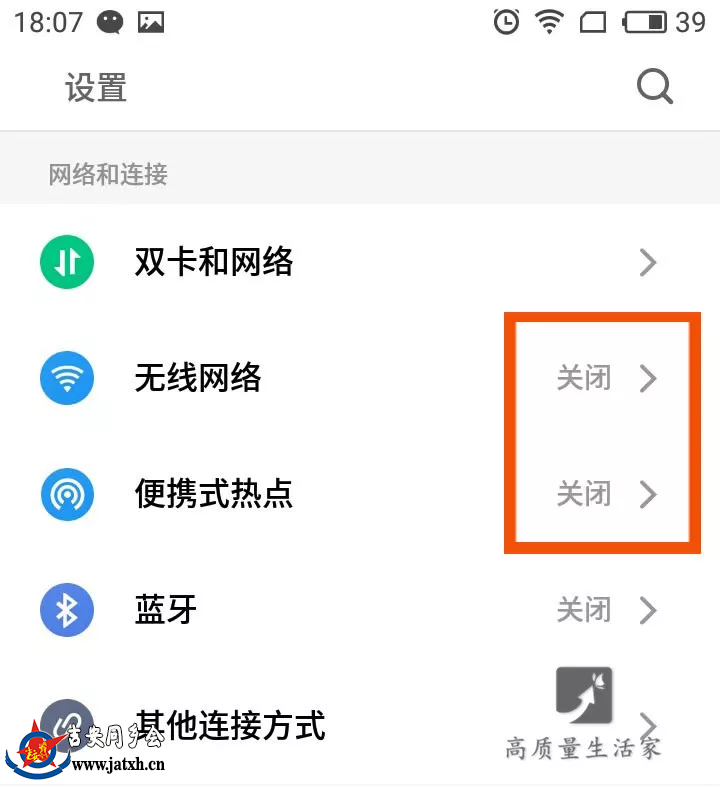This screenshot has width=720, height=786.
Task: Open the settings search icon
Action: tap(654, 87)
